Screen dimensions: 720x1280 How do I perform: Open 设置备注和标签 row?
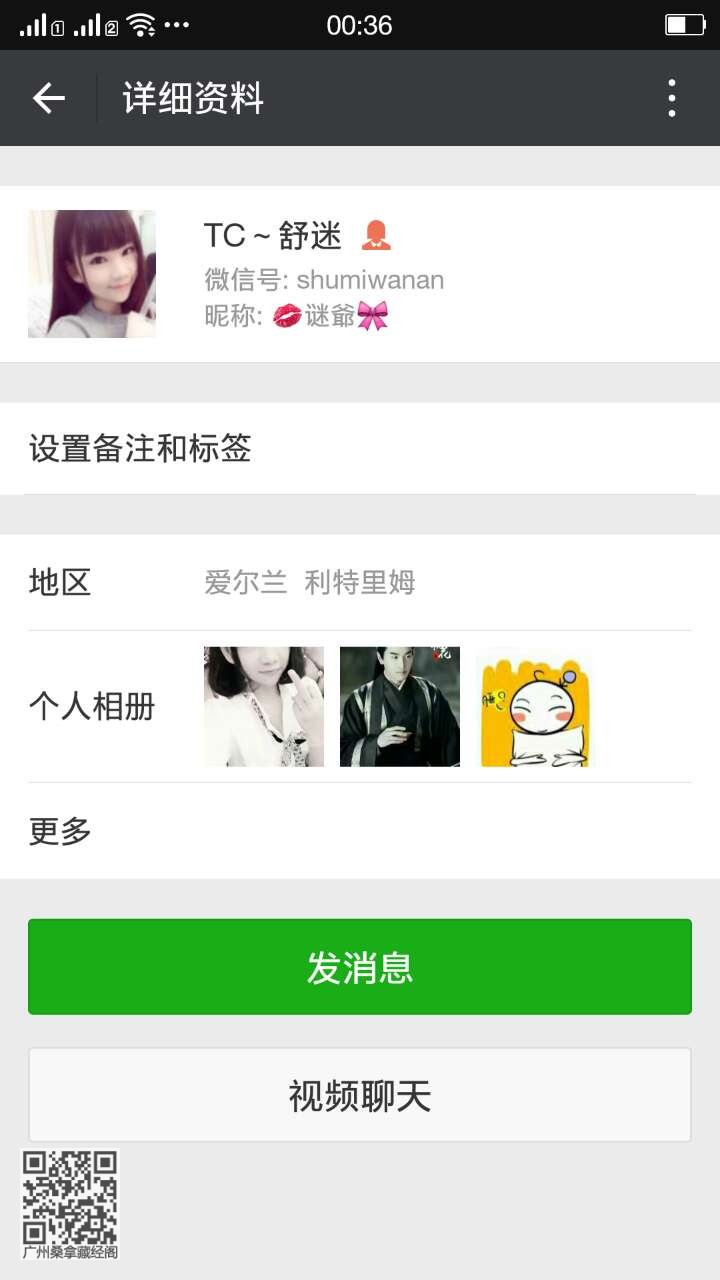coord(360,448)
